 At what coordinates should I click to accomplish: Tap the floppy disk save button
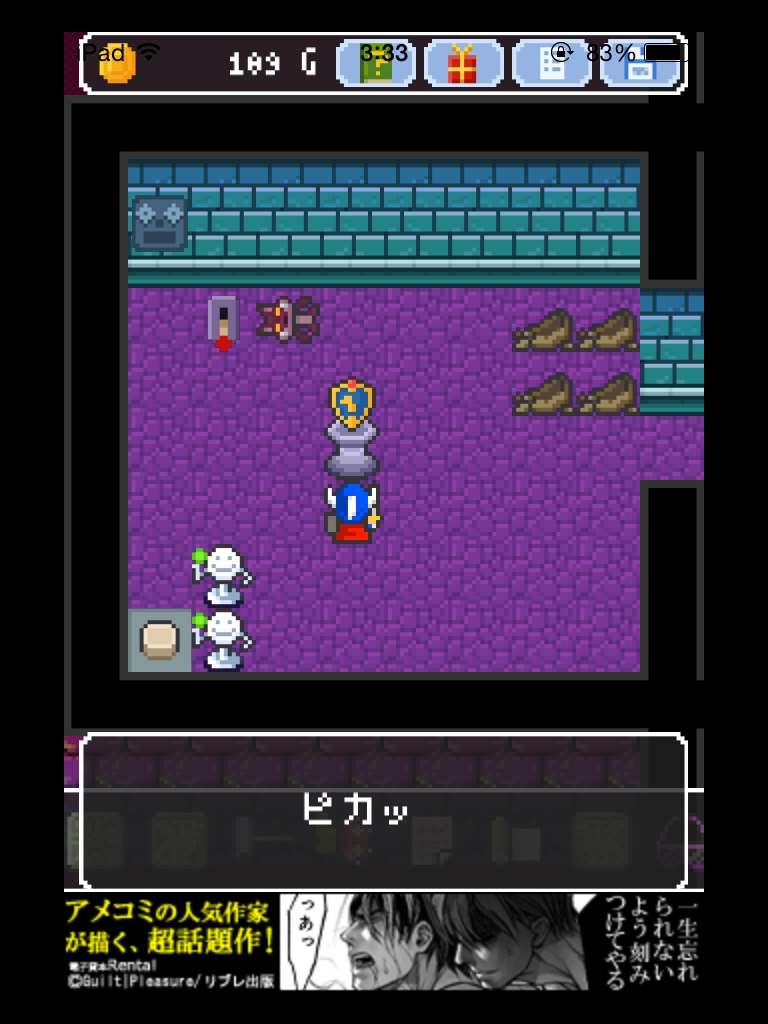point(643,64)
